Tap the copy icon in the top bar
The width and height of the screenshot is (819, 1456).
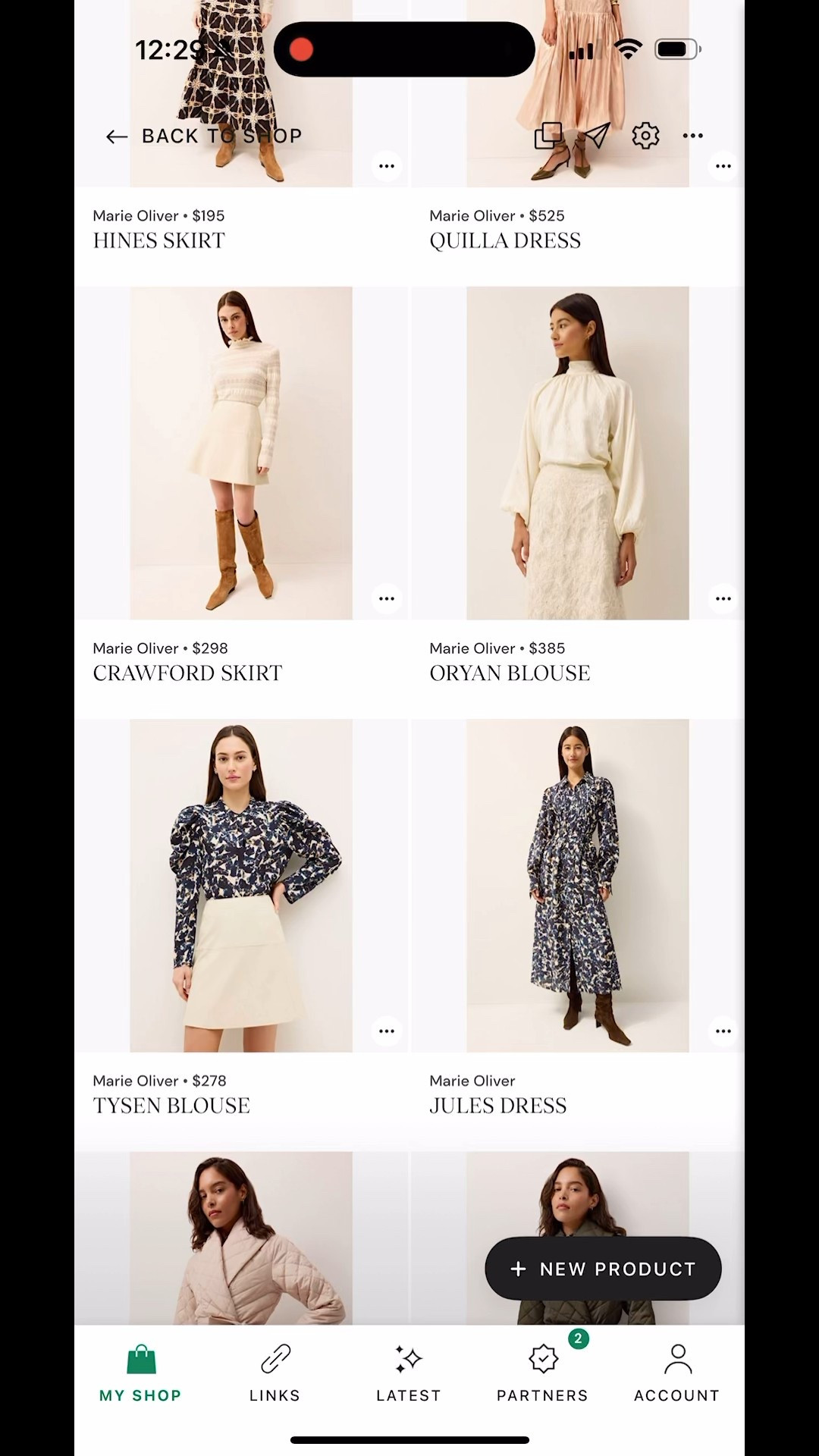point(548,136)
